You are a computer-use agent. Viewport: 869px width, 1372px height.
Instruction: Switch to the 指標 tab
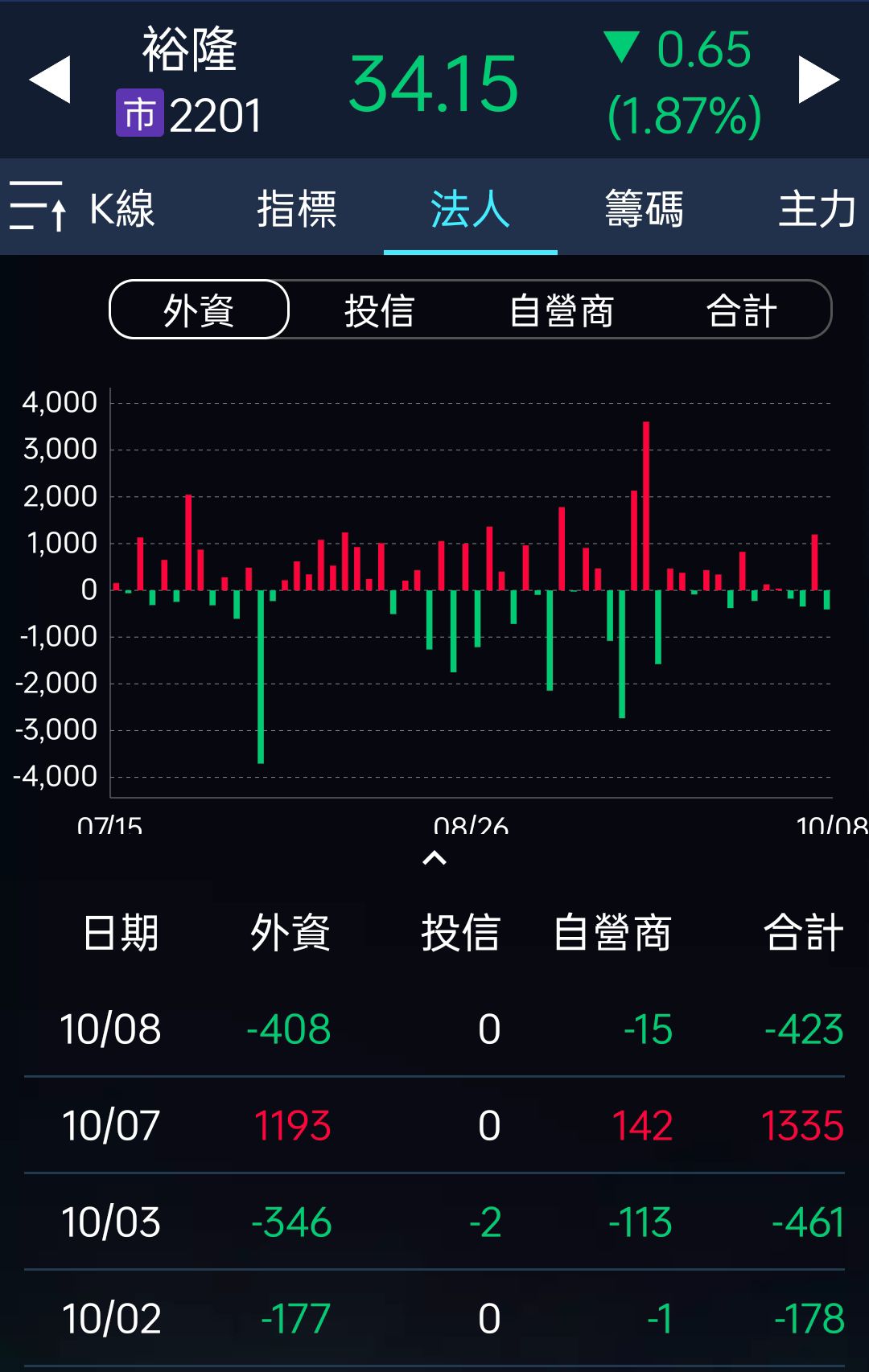(x=297, y=209)
